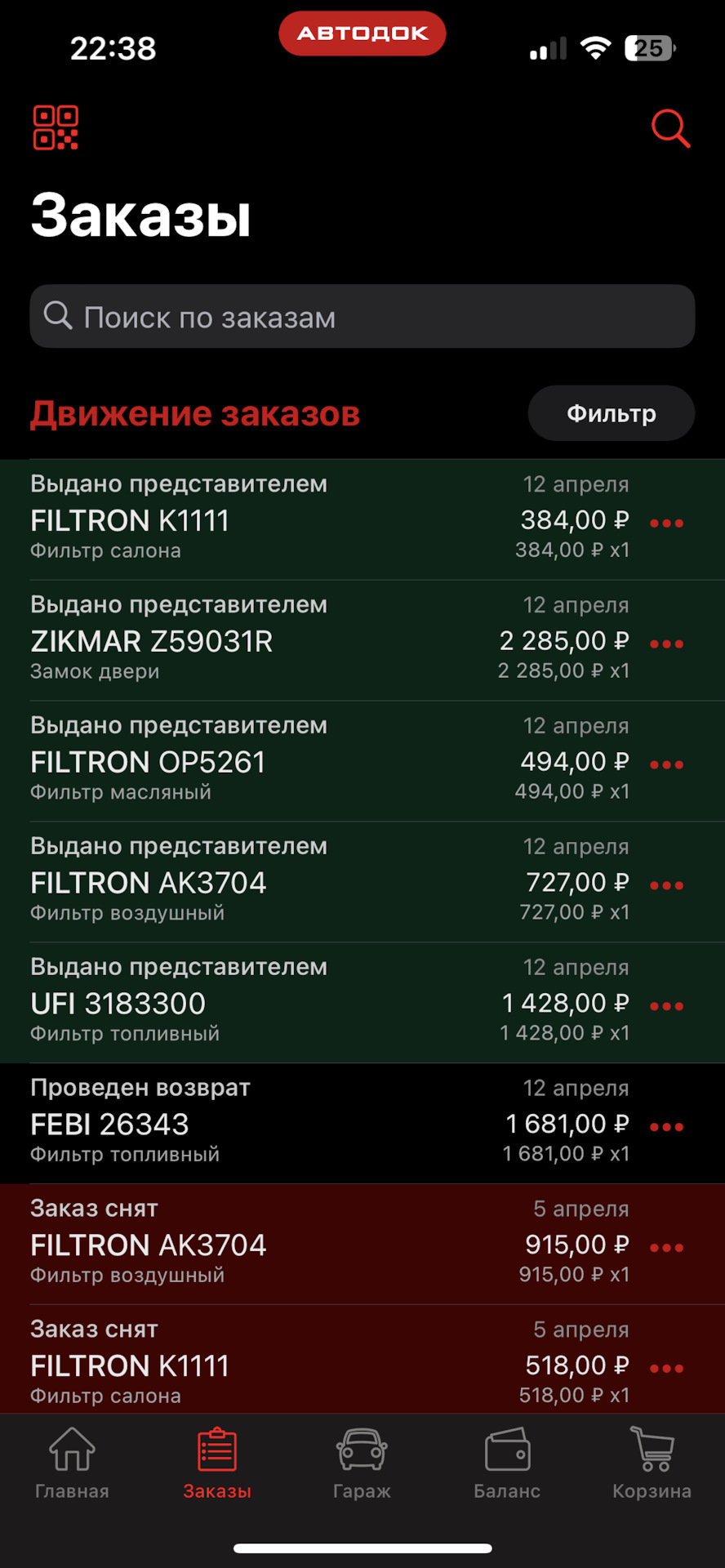This screenshot has height=1568, width=725.
Task: Open the FILTRON OP5261 order
Action: (x=362, y=762)
